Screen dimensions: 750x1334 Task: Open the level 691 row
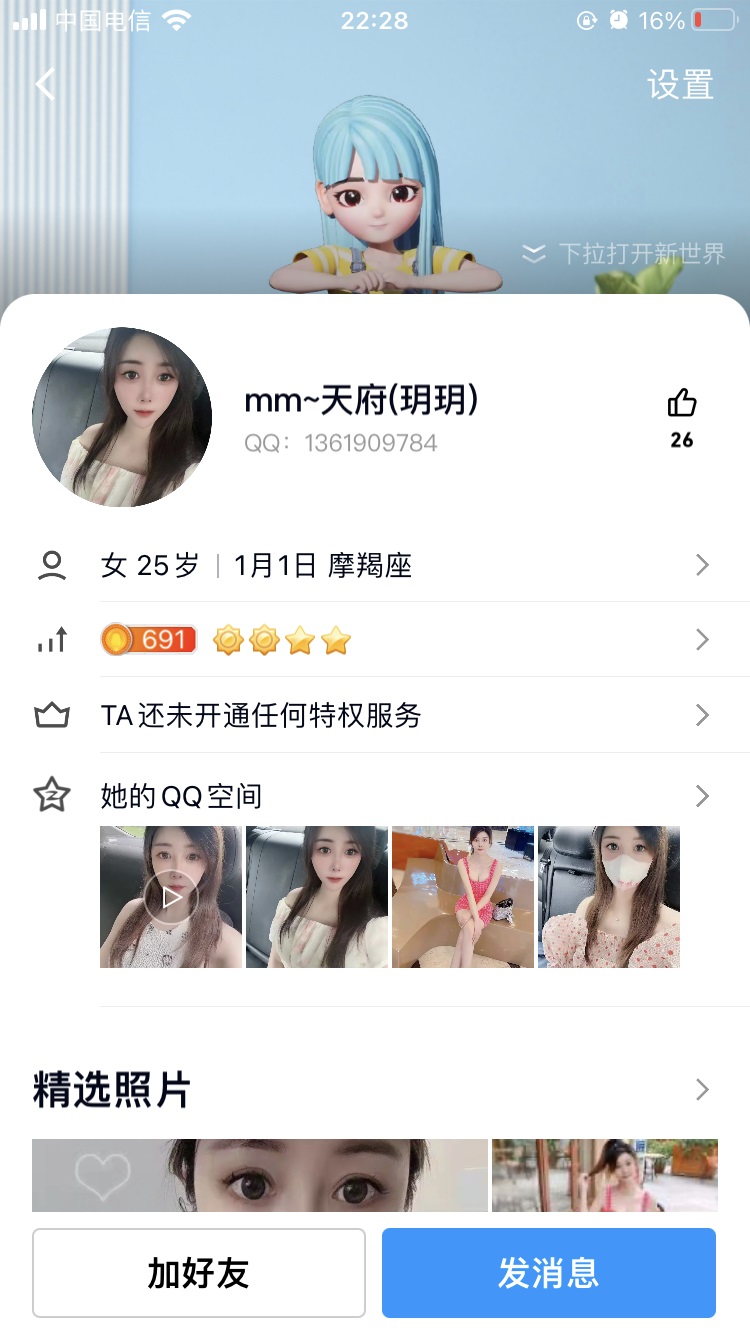(375, 640)
